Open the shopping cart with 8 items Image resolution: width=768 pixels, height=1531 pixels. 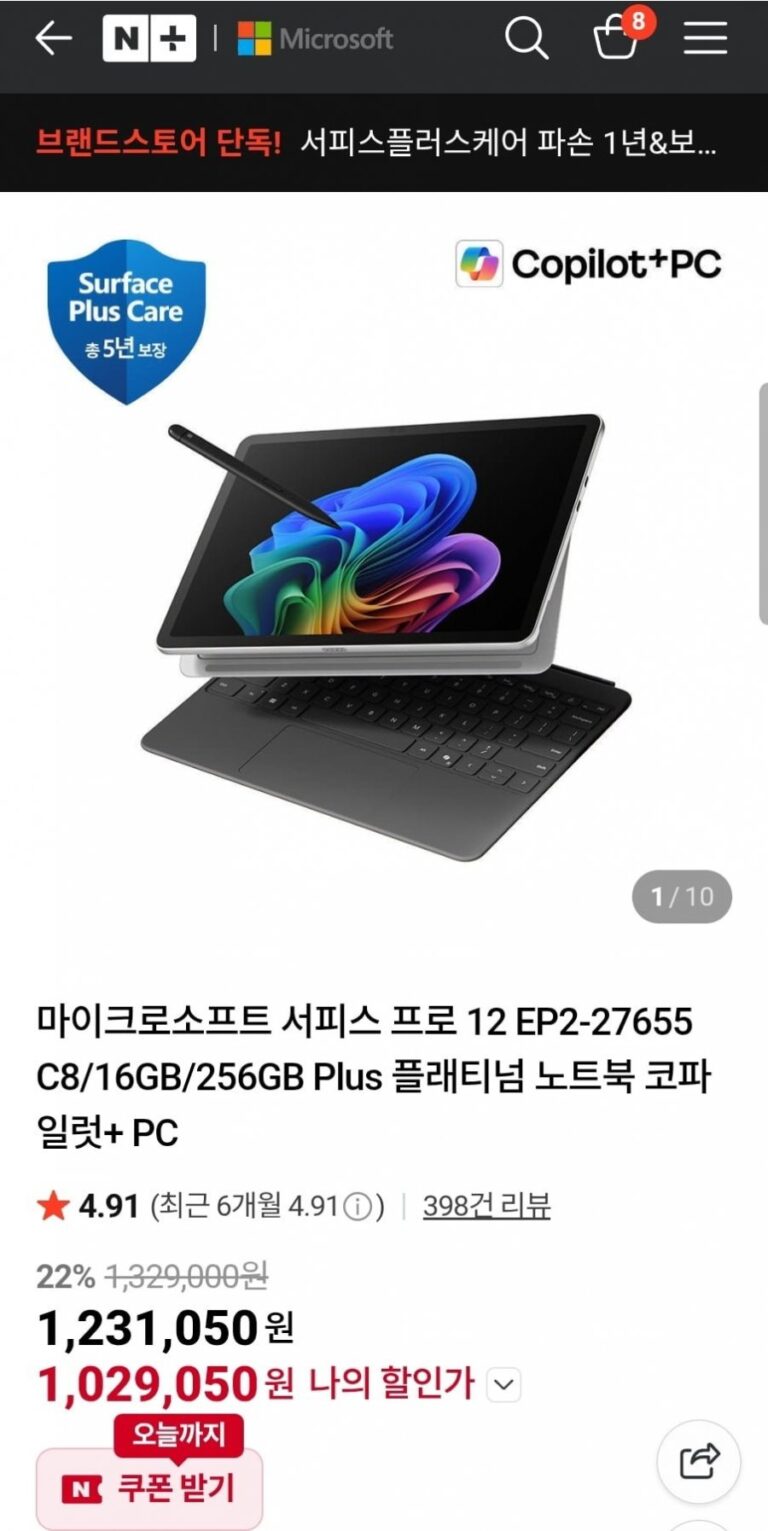[617, 38]
